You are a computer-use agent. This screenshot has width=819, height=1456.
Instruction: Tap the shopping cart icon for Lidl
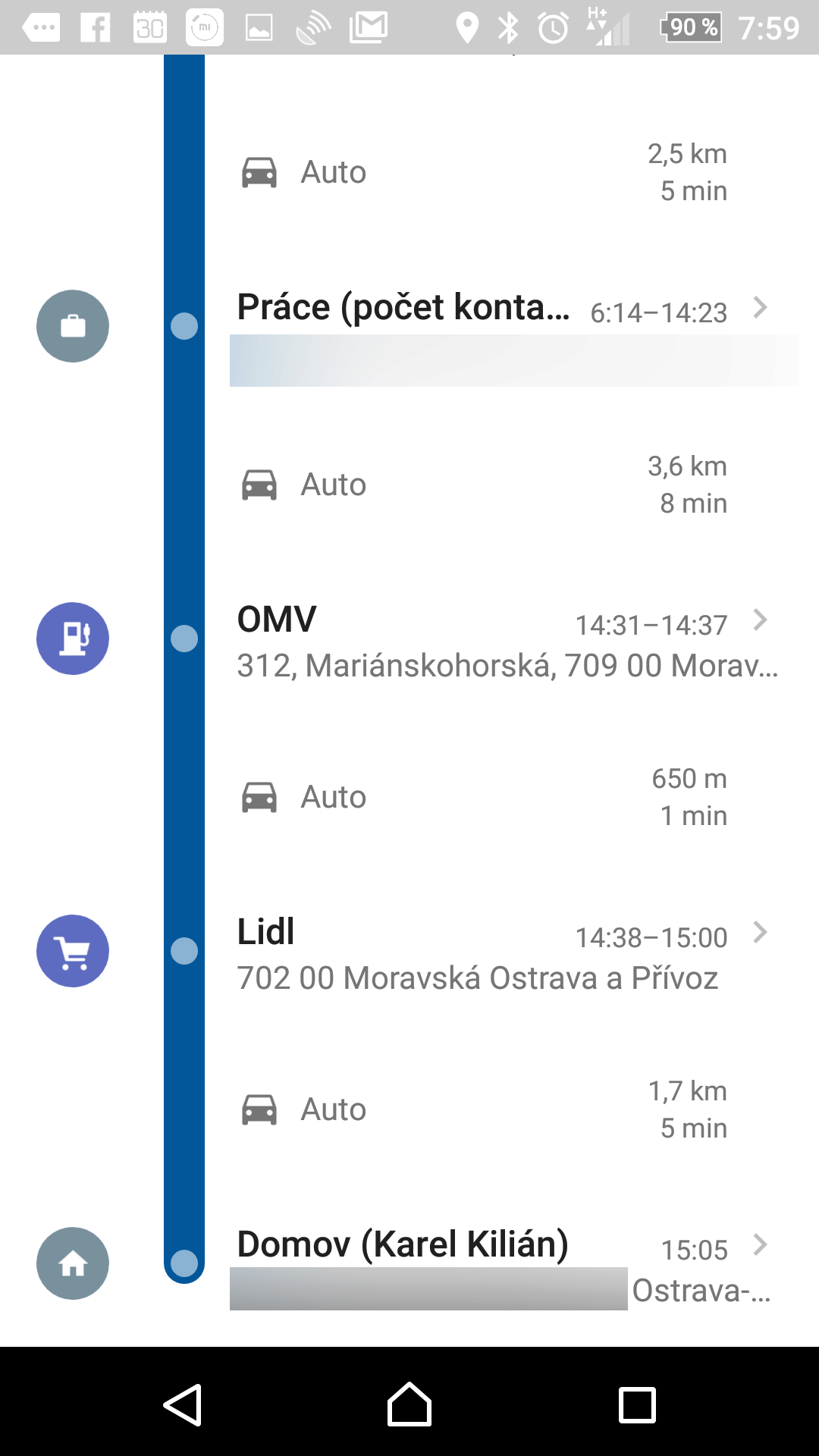(73, 951)
